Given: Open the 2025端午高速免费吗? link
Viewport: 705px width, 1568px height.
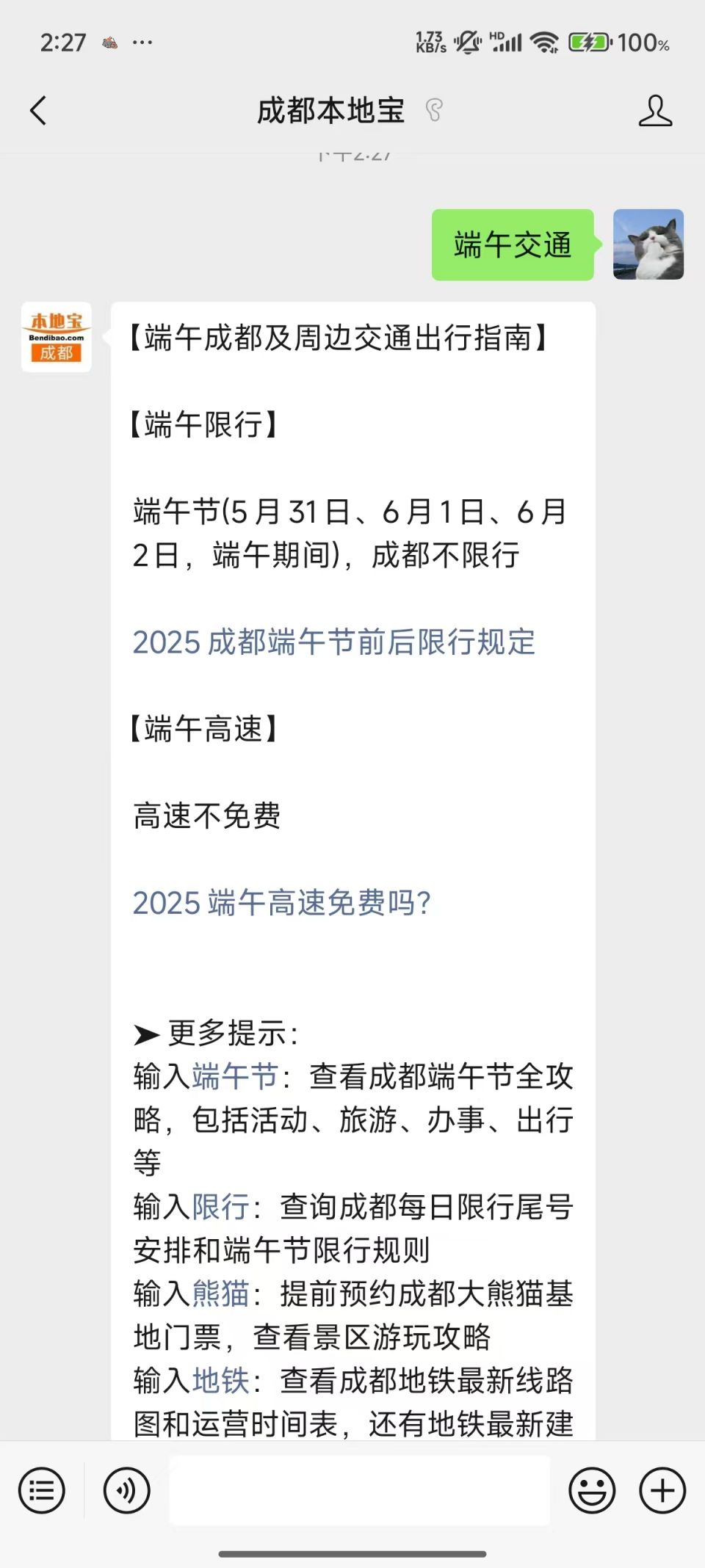Looking at the screenshot, I should point(281,903).
